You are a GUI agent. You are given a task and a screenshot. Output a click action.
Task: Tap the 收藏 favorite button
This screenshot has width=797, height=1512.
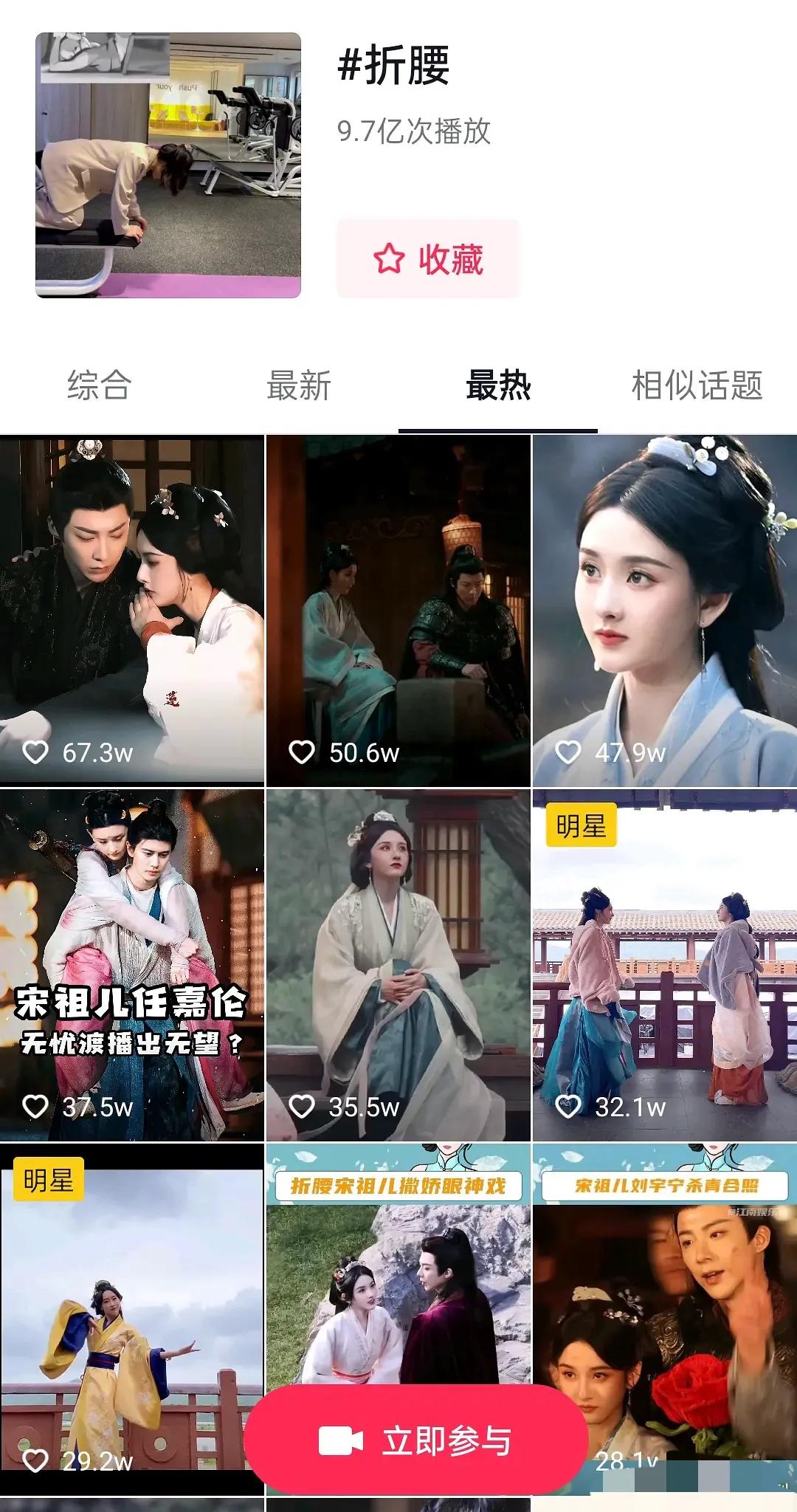coord(428,259)
